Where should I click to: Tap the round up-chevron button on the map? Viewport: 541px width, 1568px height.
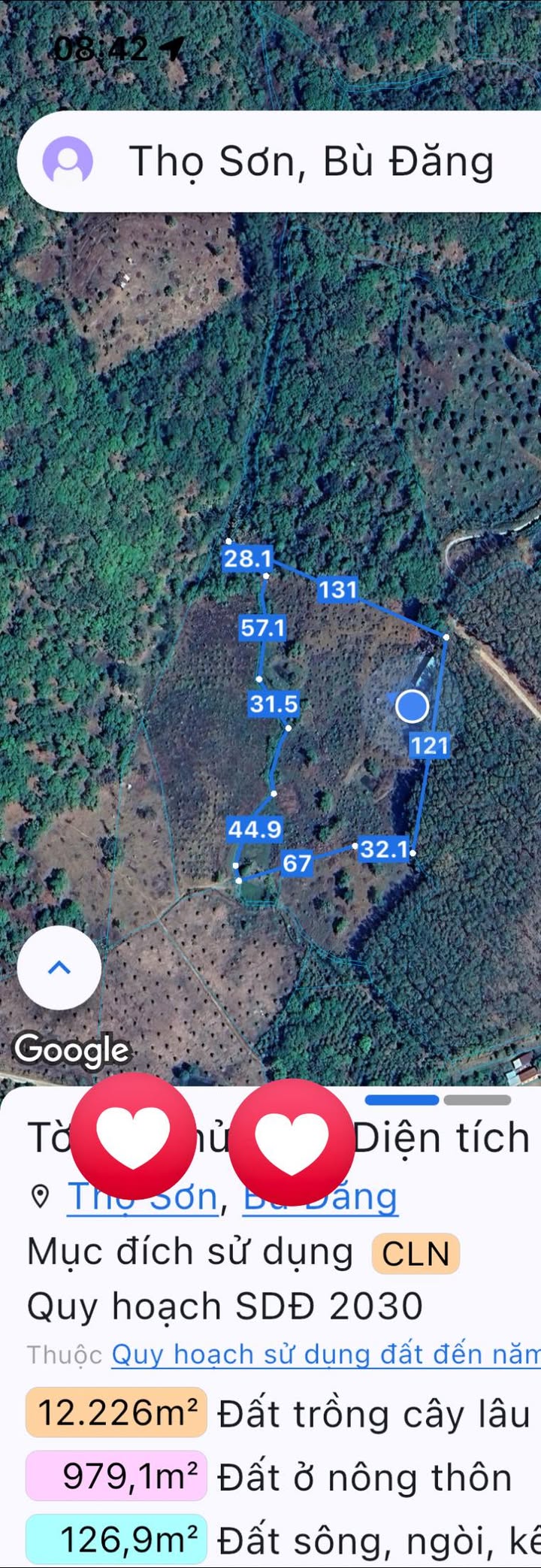coord(59,967)
